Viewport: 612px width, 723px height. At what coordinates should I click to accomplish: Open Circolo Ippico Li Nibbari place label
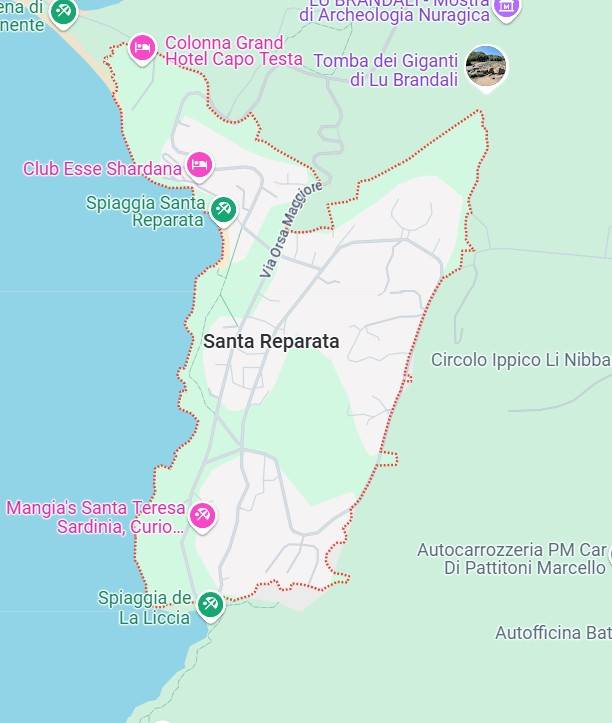520,359
